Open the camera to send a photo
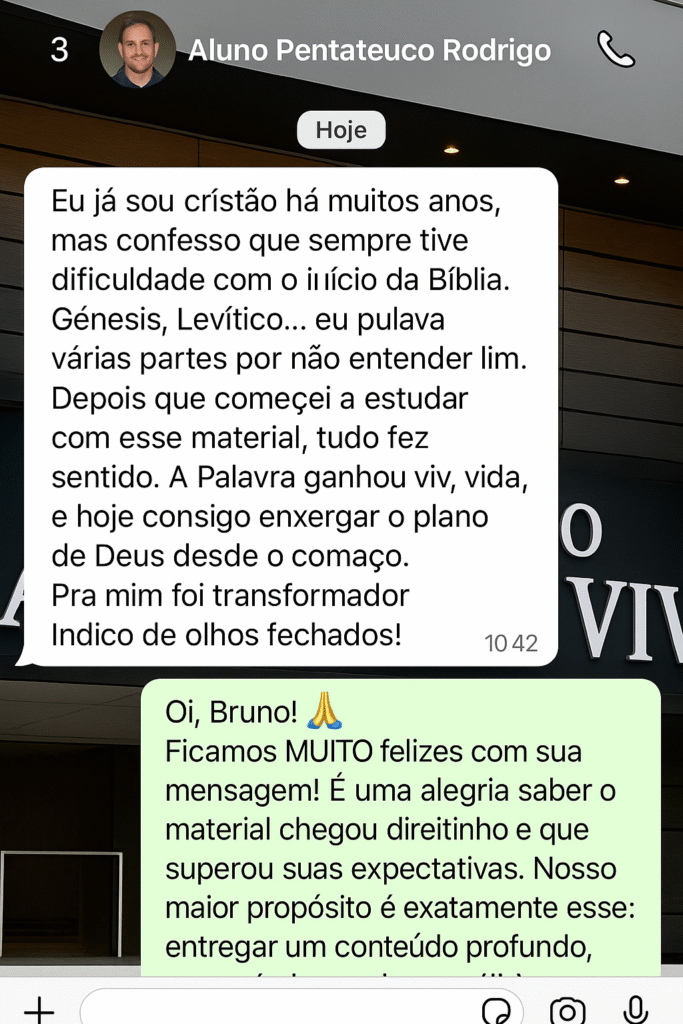Viewport: 683px width, 1024px height. point(567,1010)
